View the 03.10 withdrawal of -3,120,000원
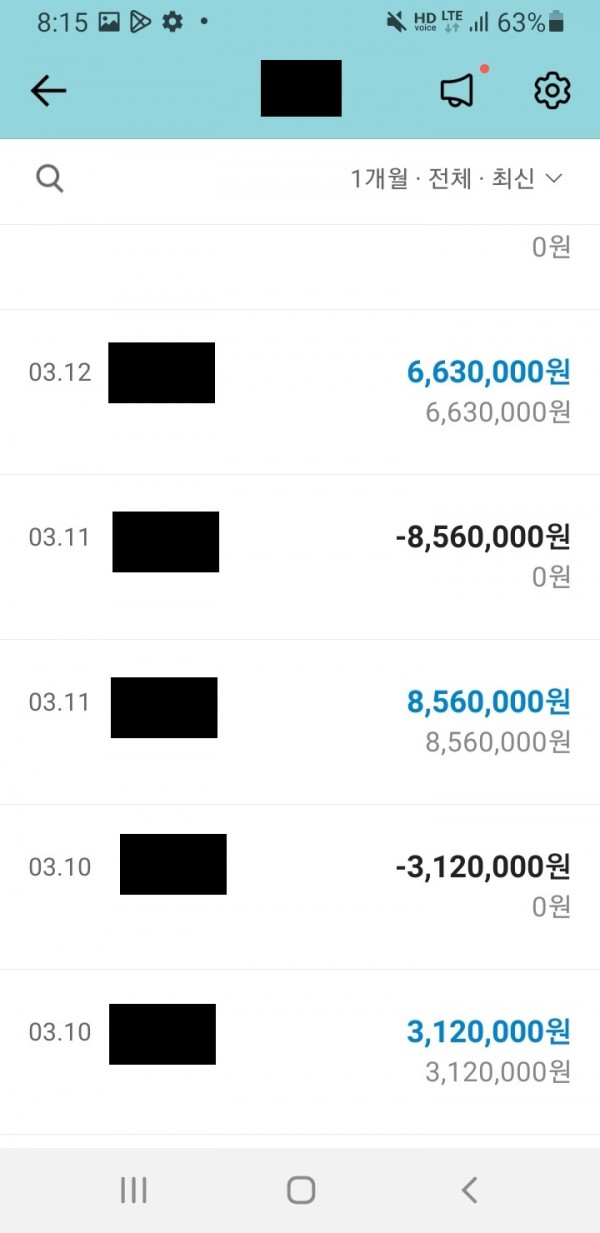Screen dimensions: 600x1233 (x=300, y=886)
